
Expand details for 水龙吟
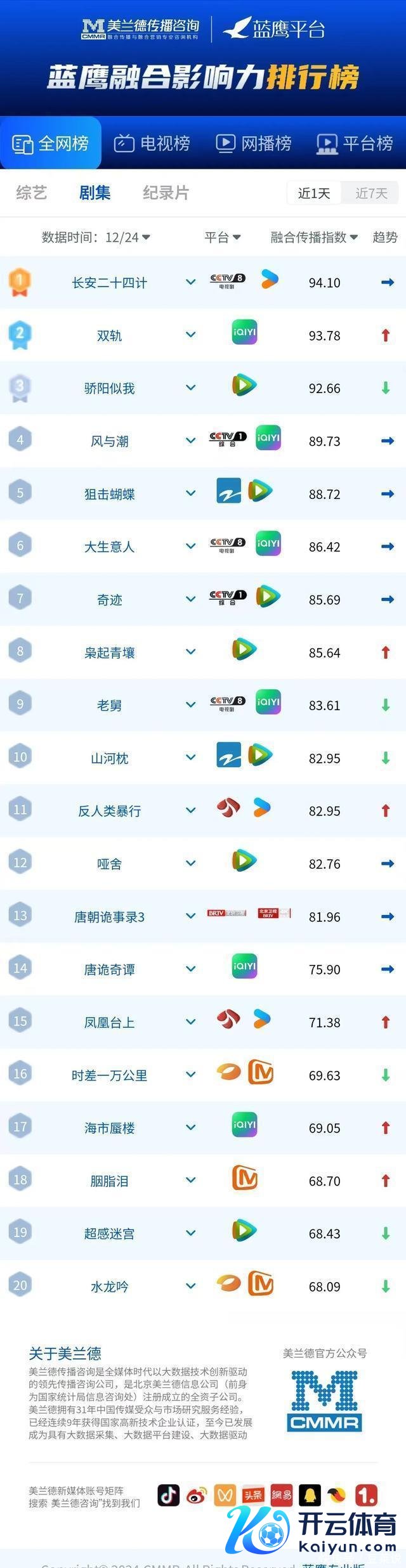coord(190,1286)
